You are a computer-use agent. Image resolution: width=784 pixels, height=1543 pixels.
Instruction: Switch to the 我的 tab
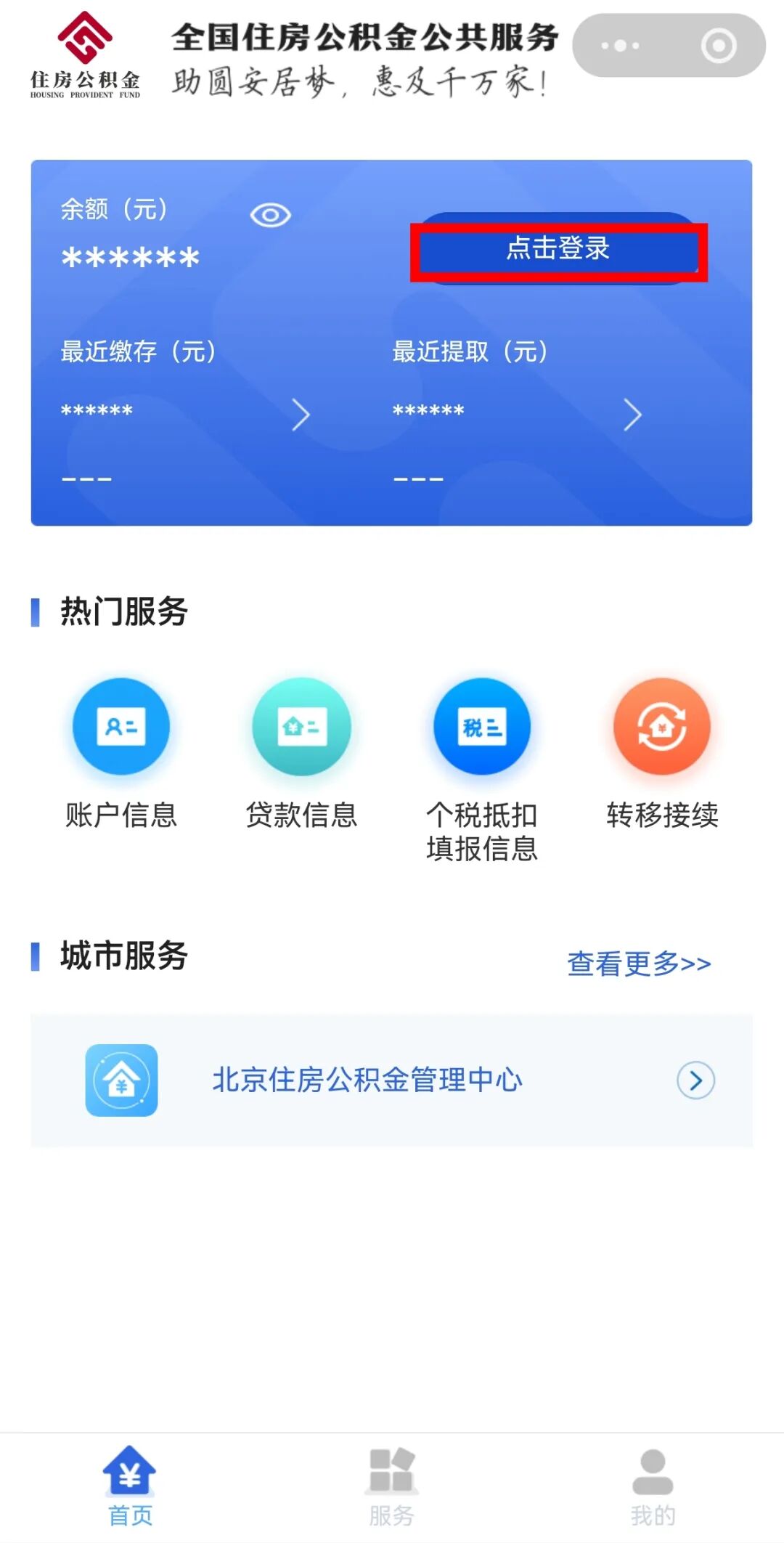click(x=653, y=1486)
